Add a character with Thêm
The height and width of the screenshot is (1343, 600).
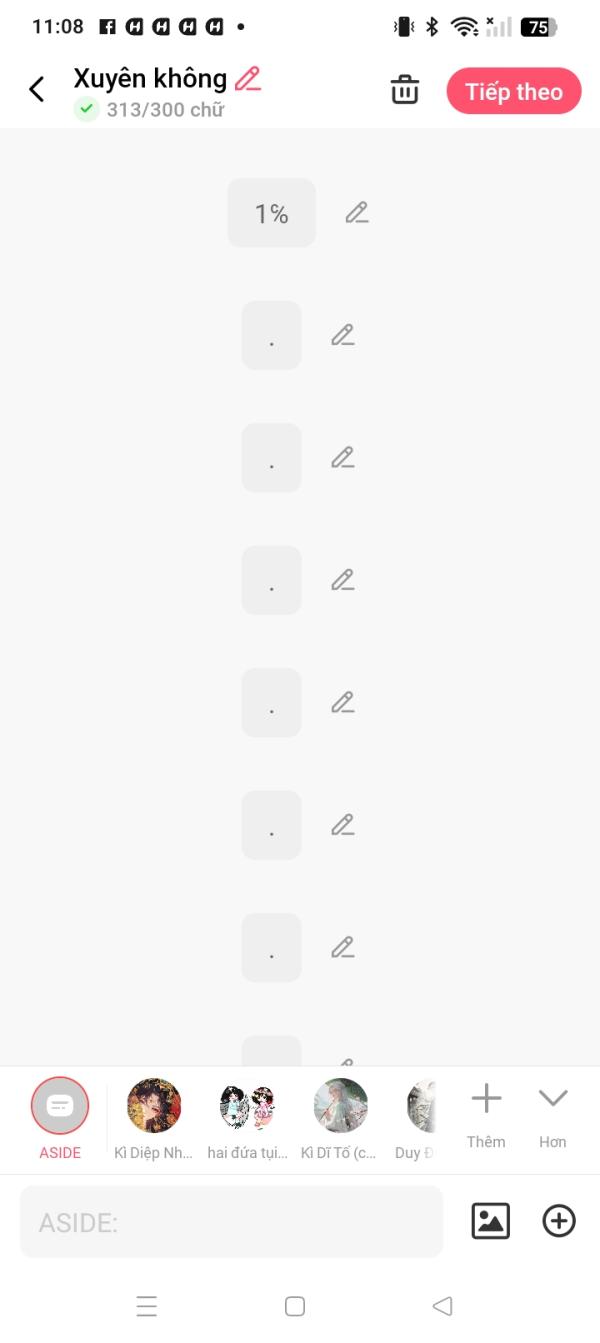click(x=486, y=1113)
